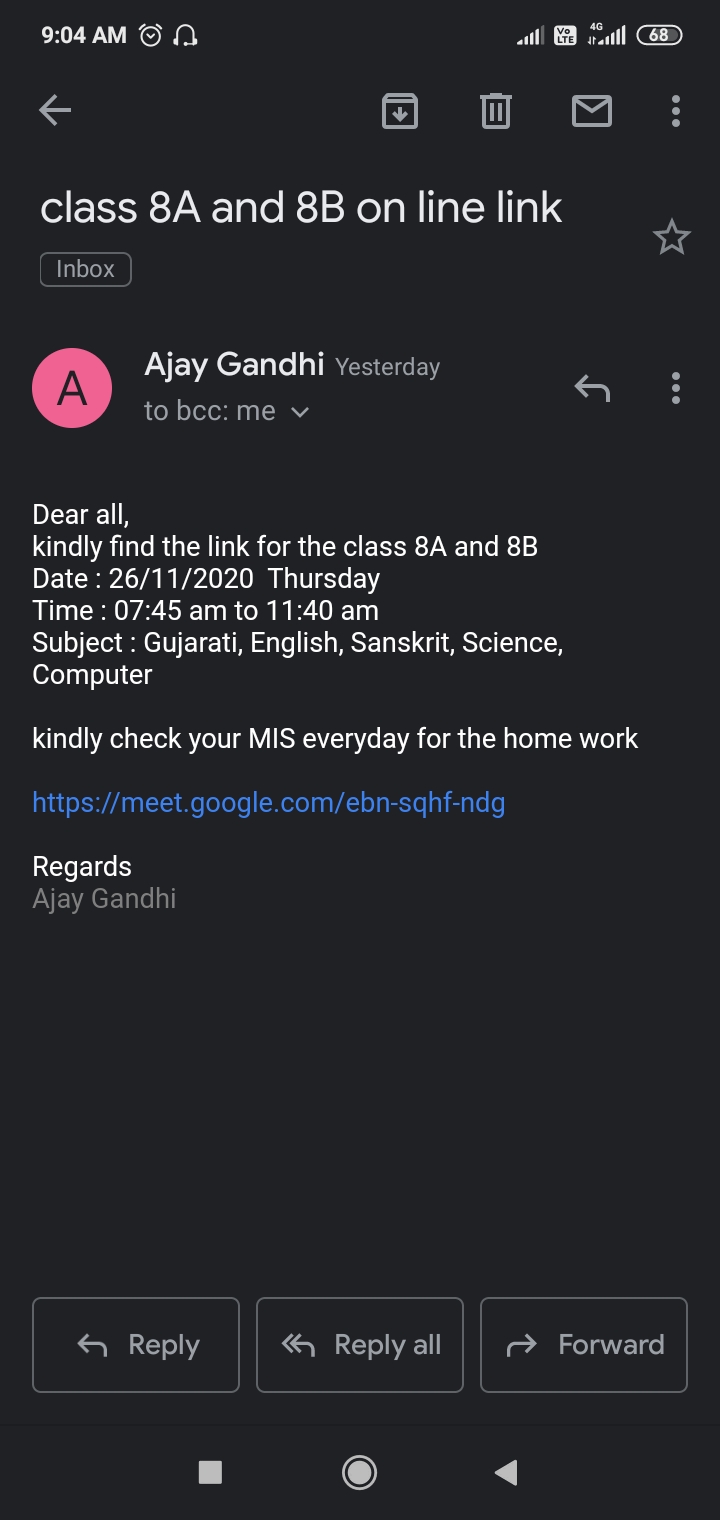The image size is (720, 1520).
Task: Mark the email as unread
Action: [x=591, y=111]
